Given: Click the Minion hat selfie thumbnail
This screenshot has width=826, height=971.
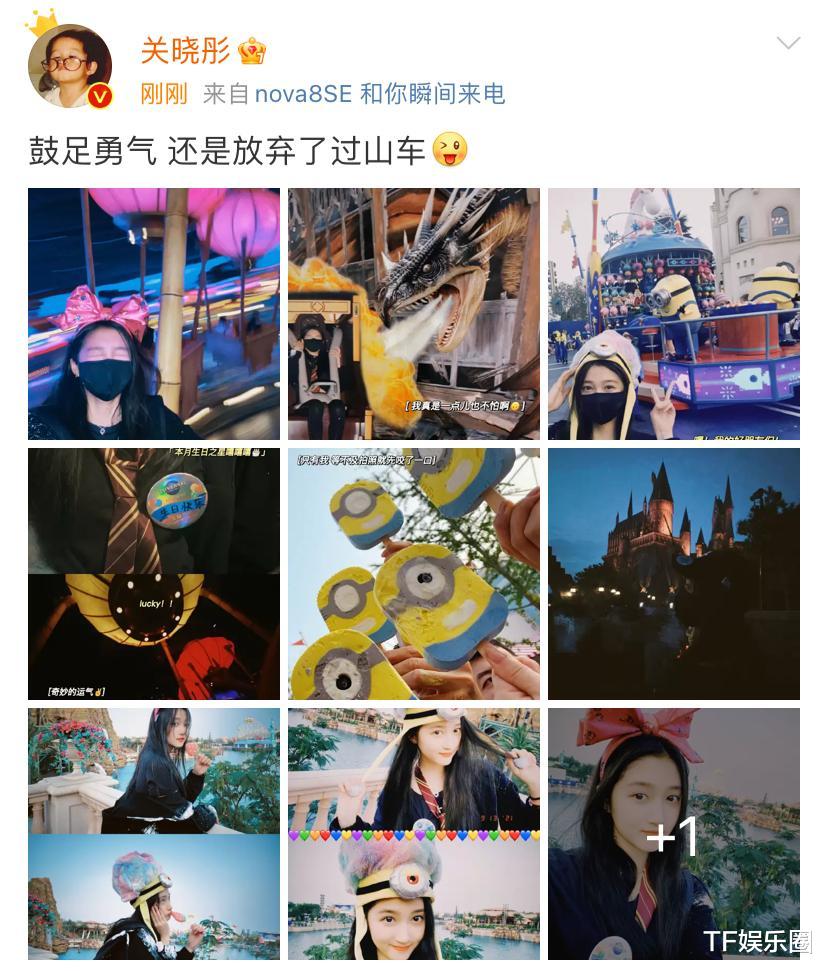Looking at the screenshot, I should (x=414, y=835).
